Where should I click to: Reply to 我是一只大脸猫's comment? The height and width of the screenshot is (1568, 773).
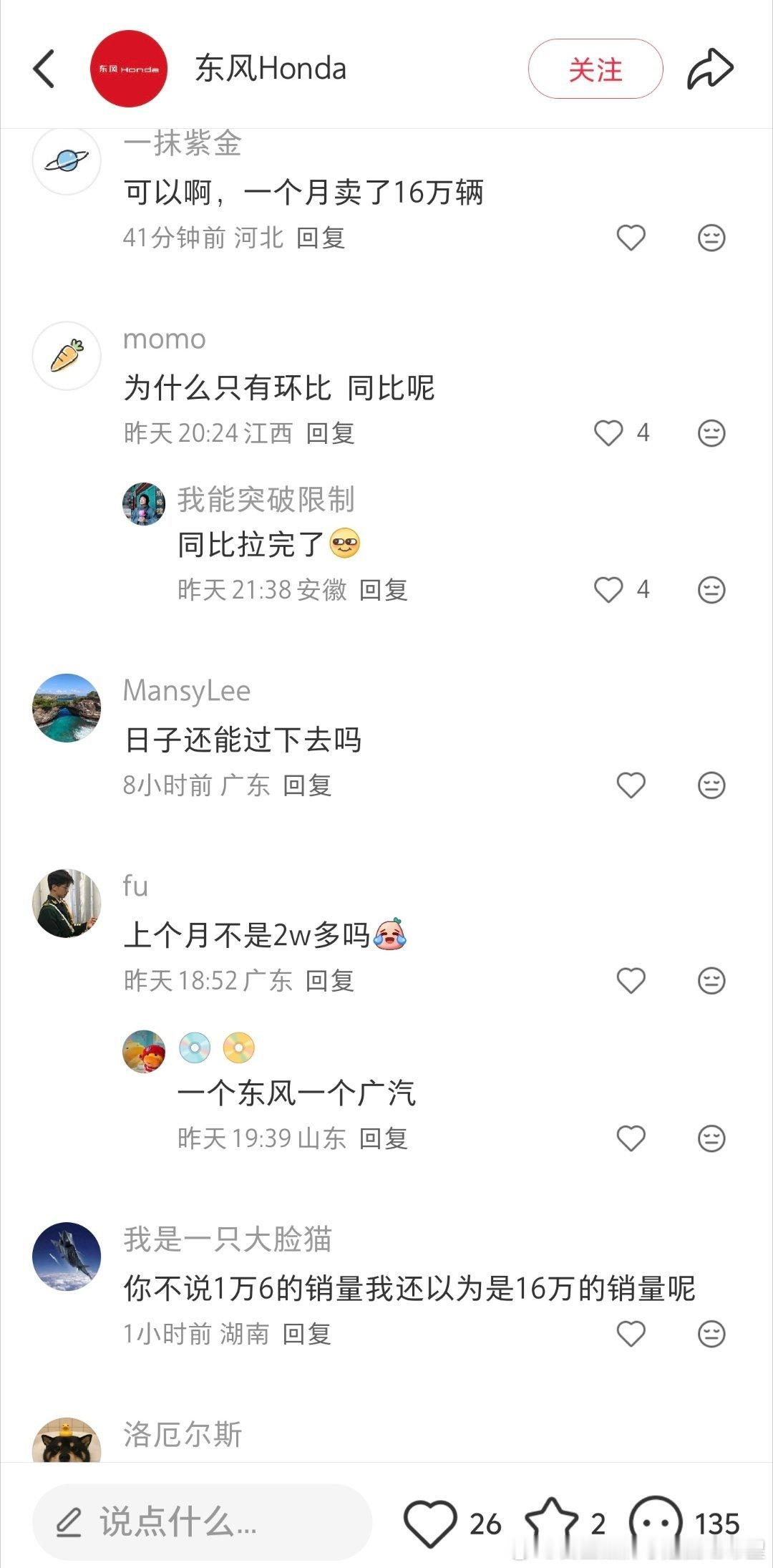[308, 1334]
